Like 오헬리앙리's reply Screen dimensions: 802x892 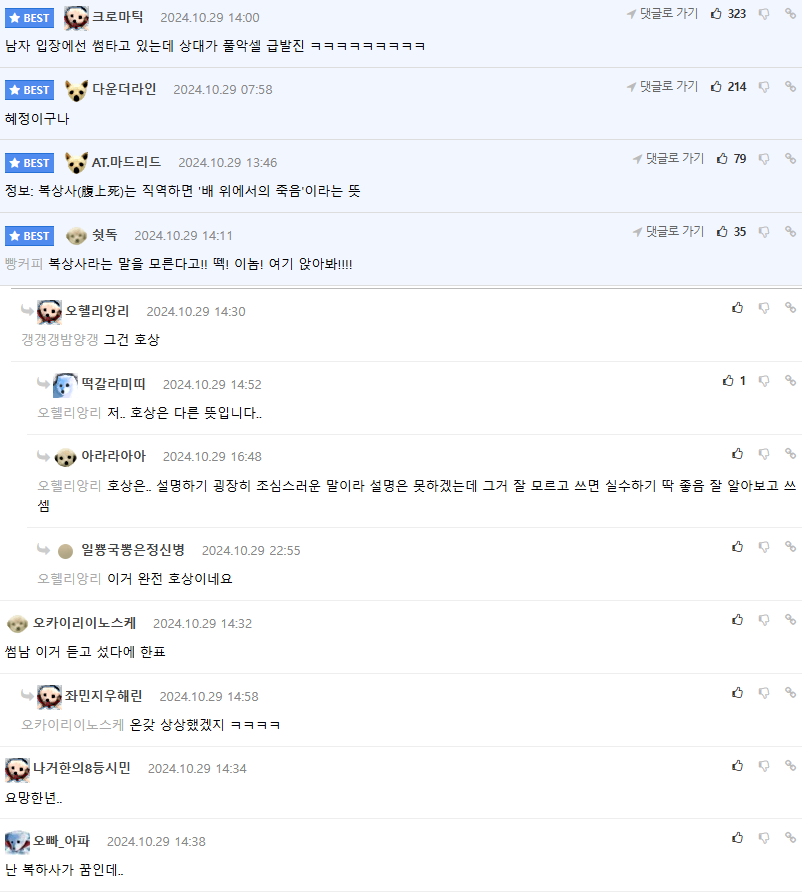(x=737, y=308)
